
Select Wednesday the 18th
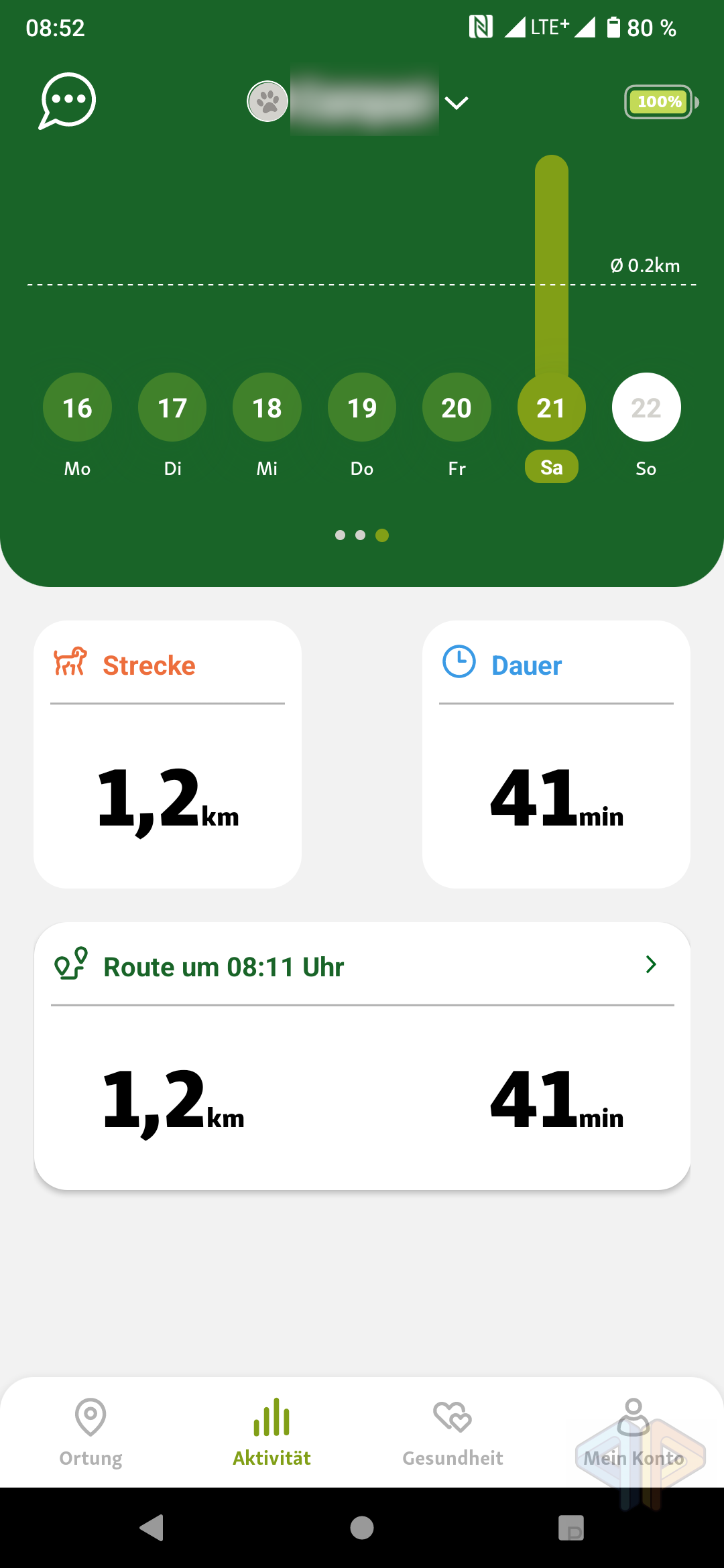pos(267,407)
